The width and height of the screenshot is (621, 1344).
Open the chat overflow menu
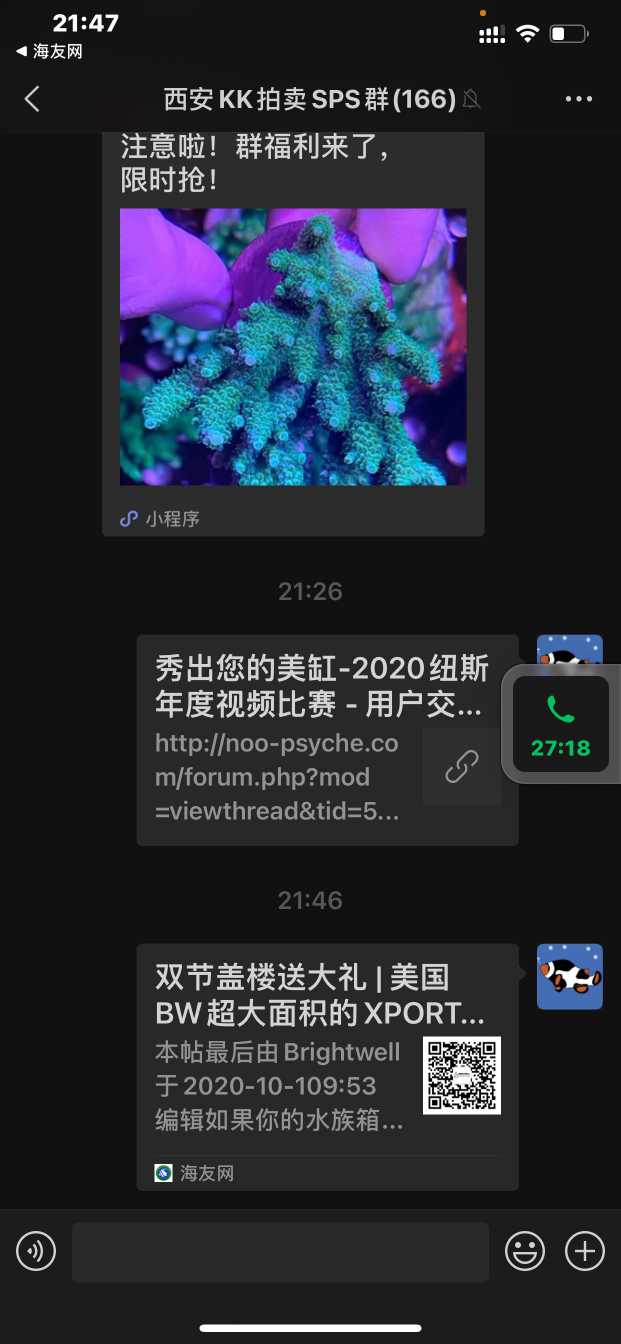(579, 99)
